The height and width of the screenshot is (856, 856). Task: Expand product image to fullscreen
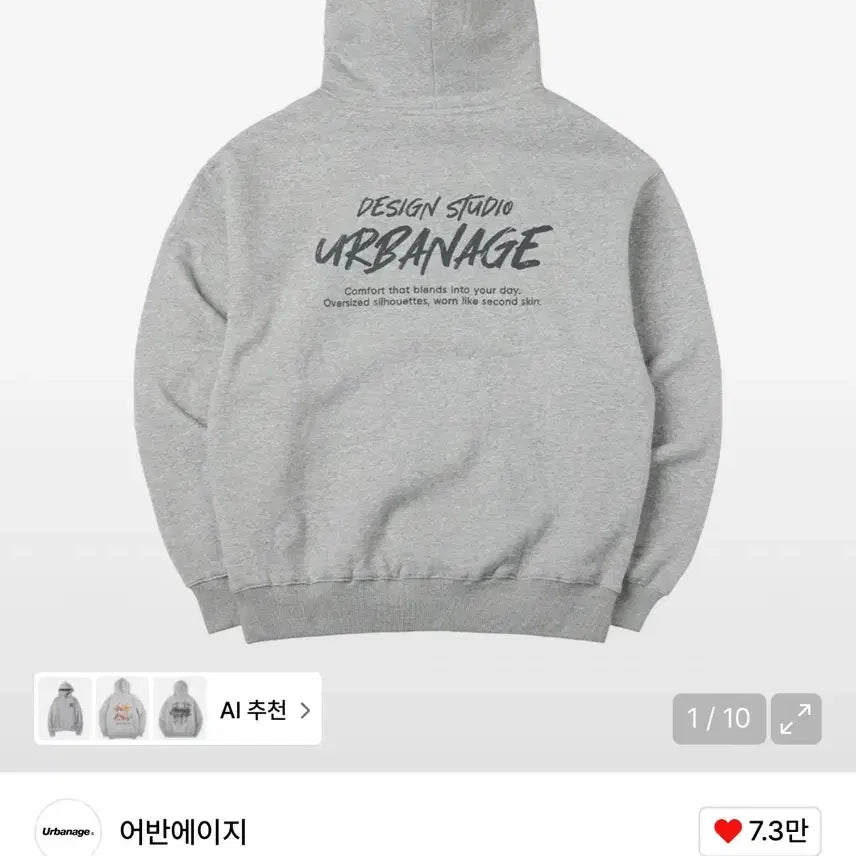point(796,718)
